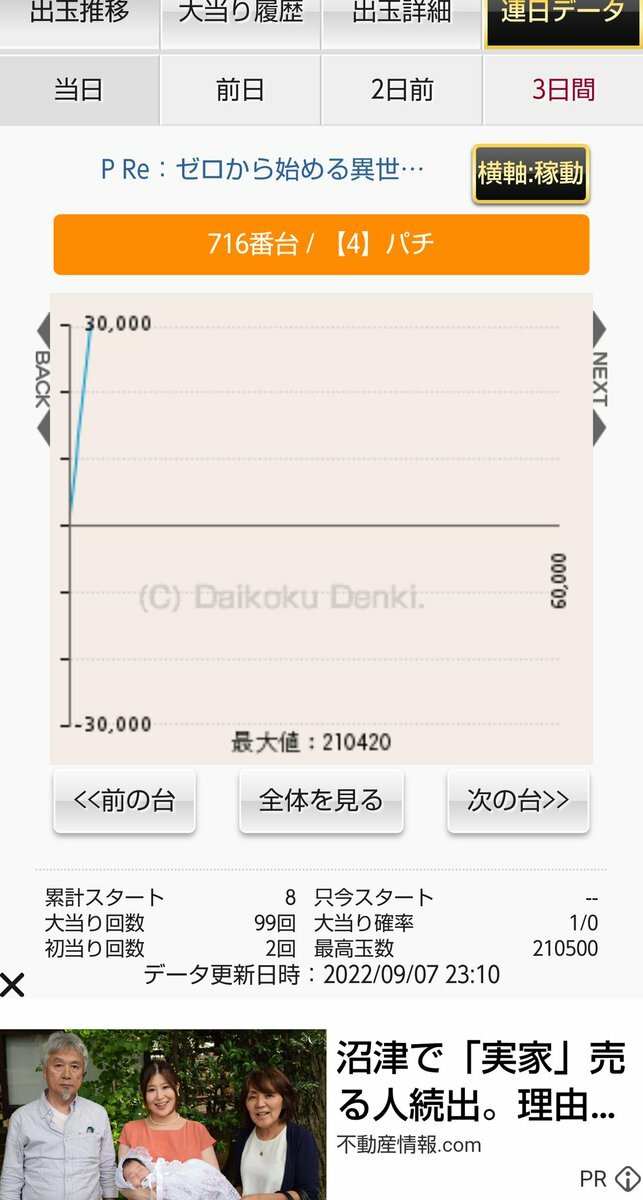Tap the BACK arrow on the graph
Screen dimensions: 643x1200
(43, 380)
